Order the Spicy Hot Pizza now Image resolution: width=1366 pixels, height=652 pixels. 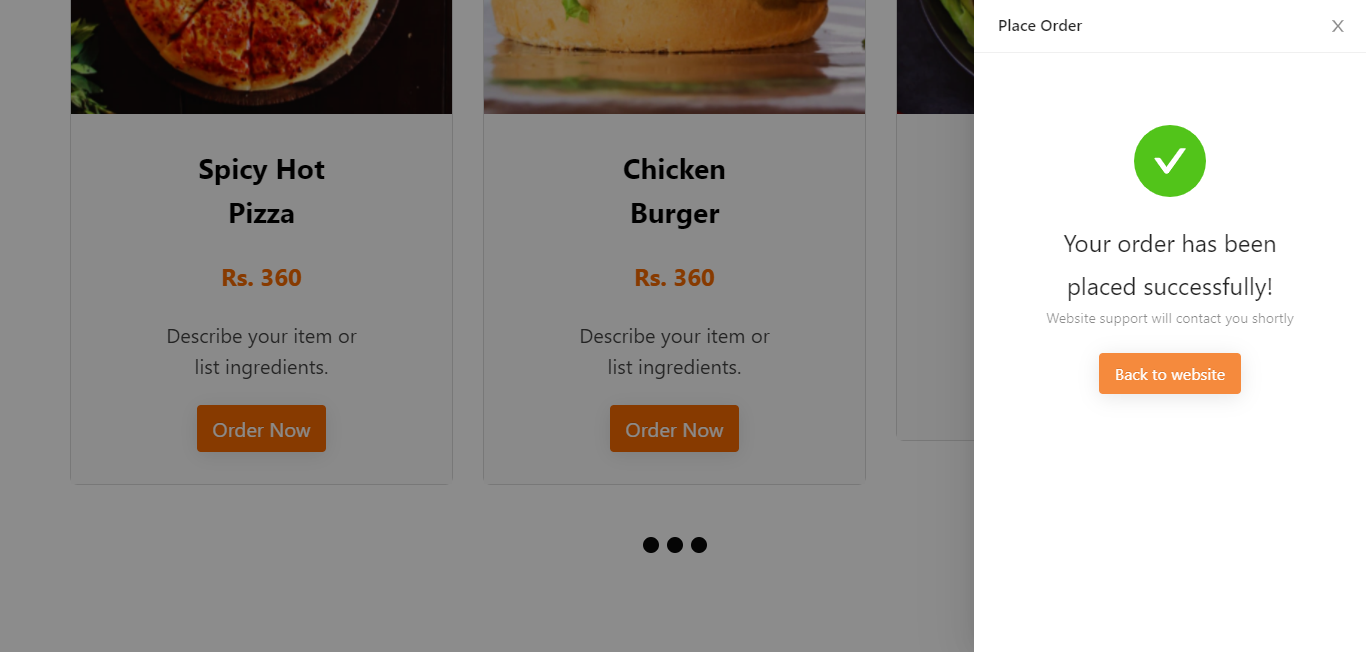click(x=261, y=429)
